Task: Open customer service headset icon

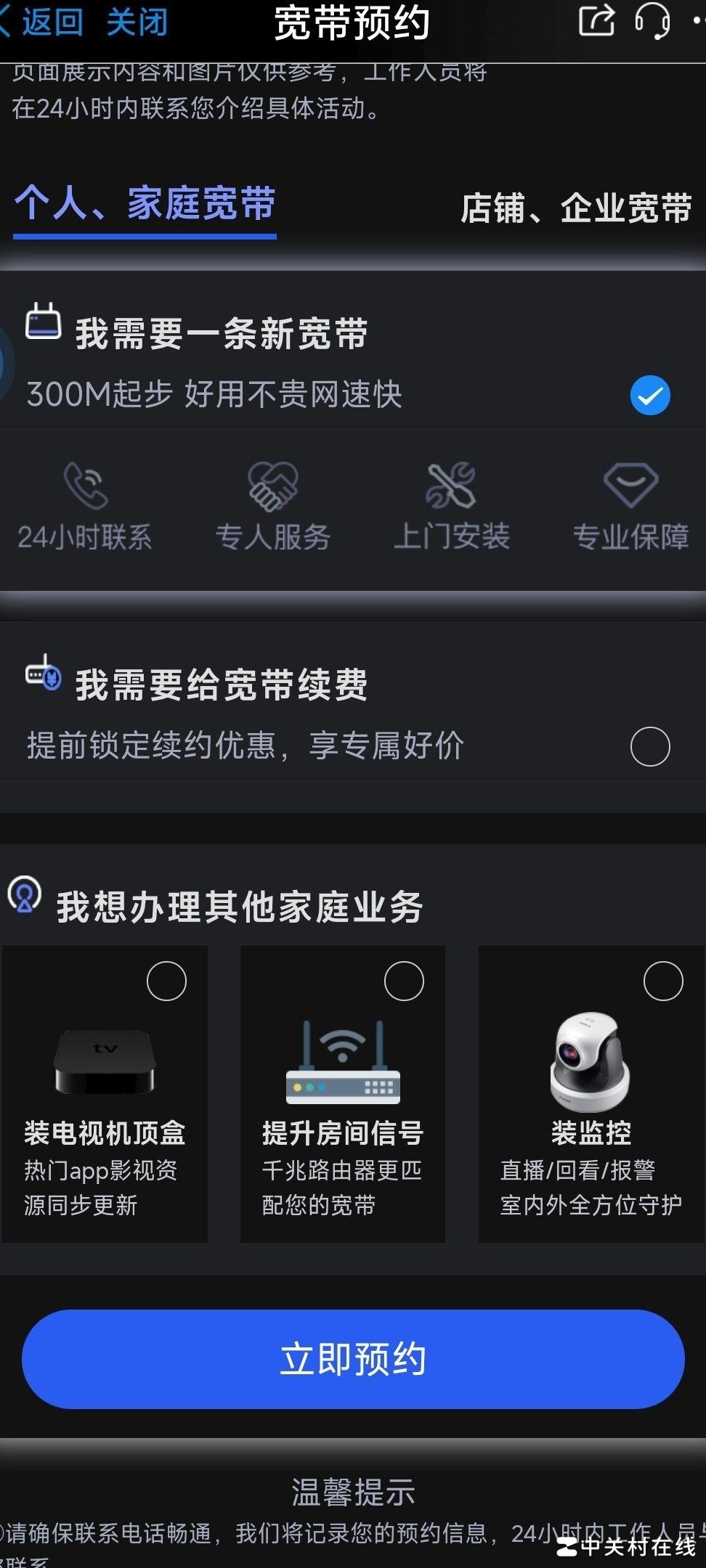Action: click(x=652, y=20)
